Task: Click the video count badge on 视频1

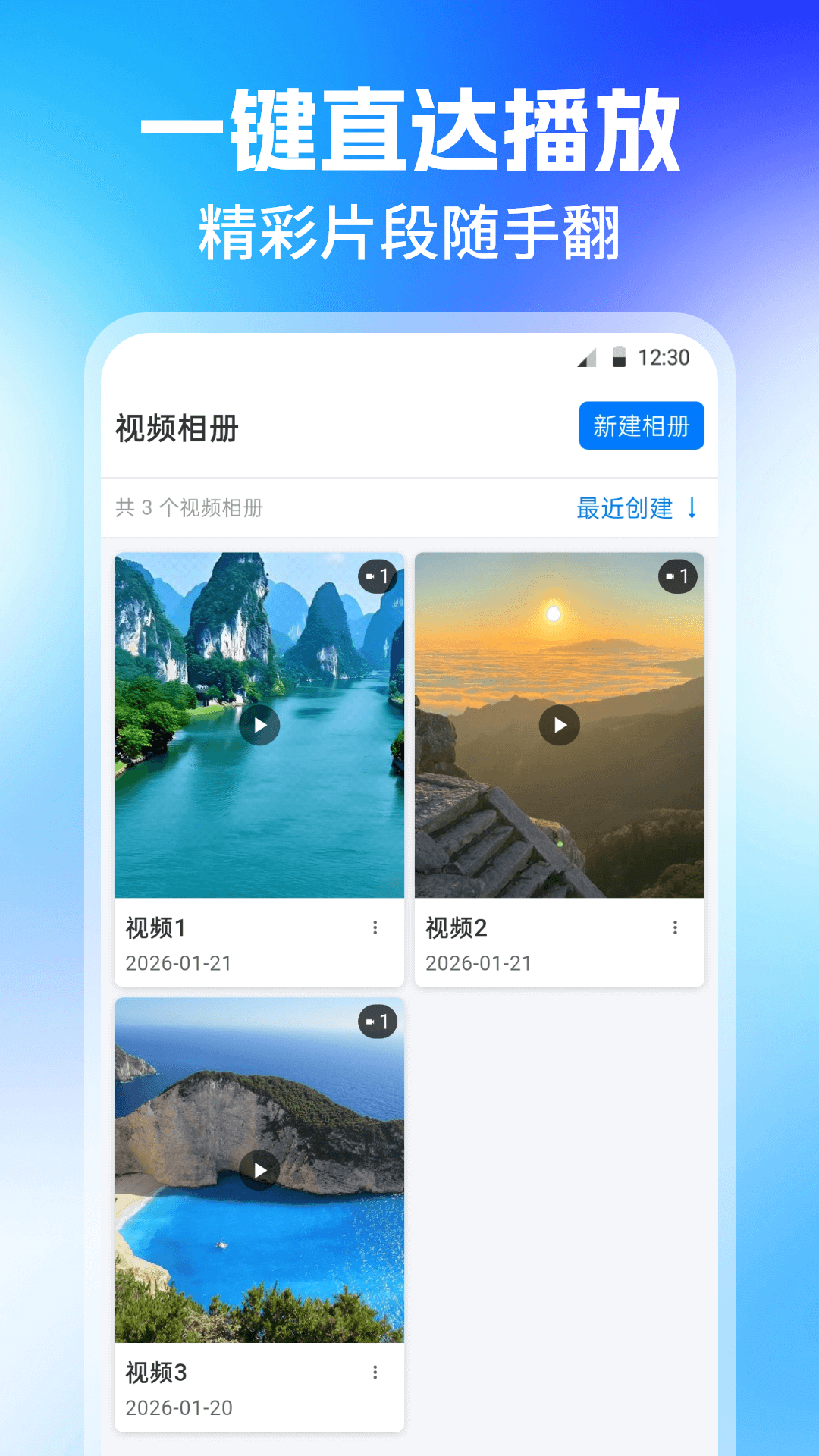Action: 377,576
